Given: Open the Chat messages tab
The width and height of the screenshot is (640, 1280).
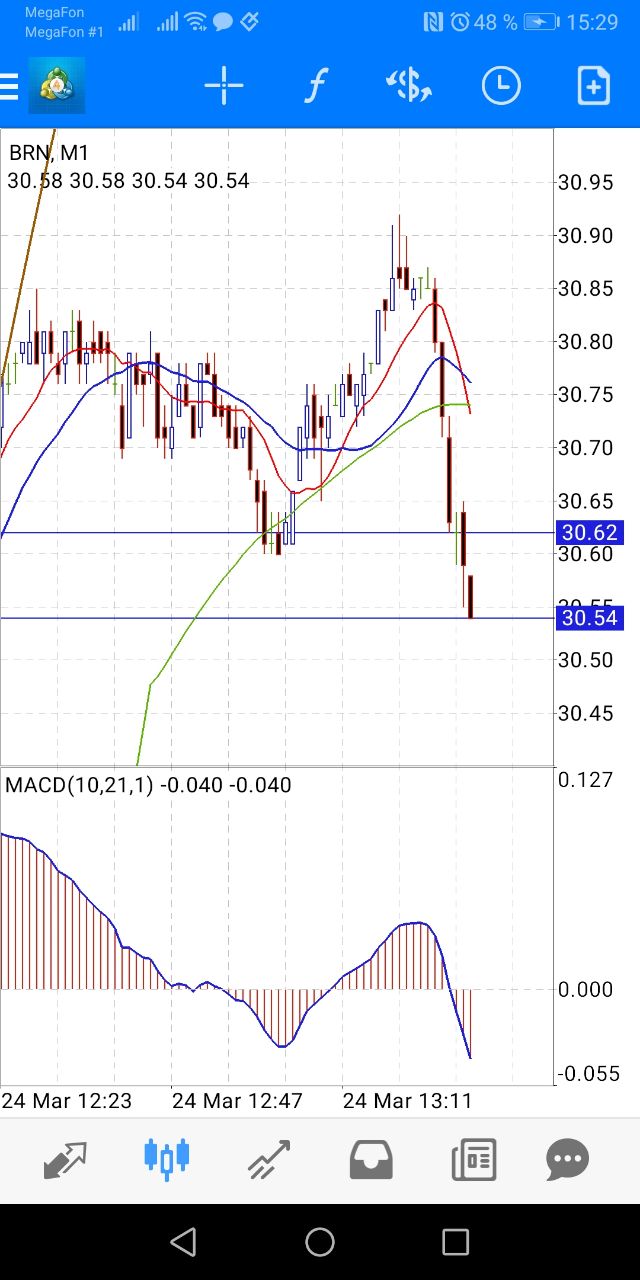Looking at the screenshot, I should point(567,1160).
